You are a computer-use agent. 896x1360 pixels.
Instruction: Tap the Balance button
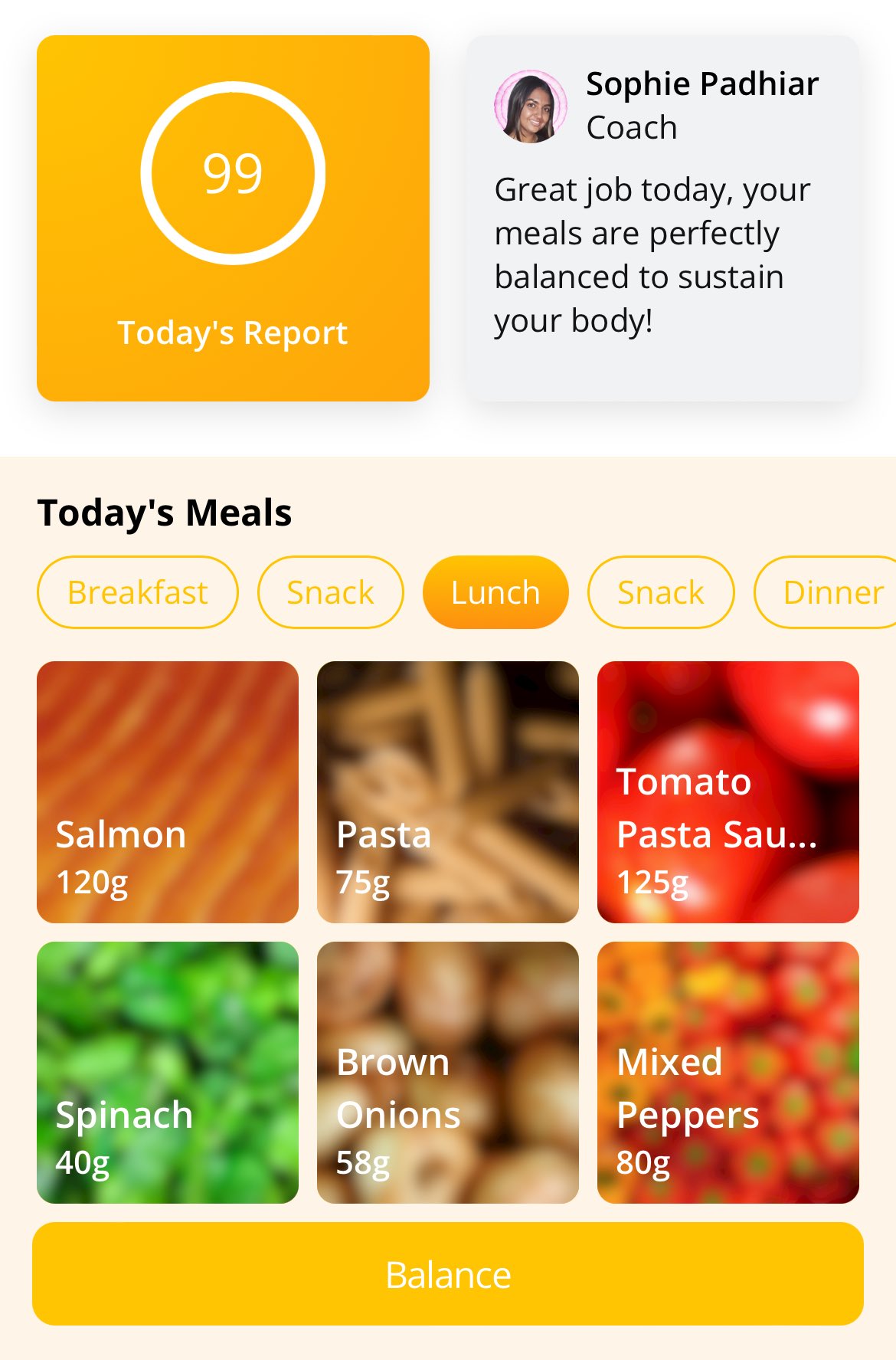point(448,1274)
